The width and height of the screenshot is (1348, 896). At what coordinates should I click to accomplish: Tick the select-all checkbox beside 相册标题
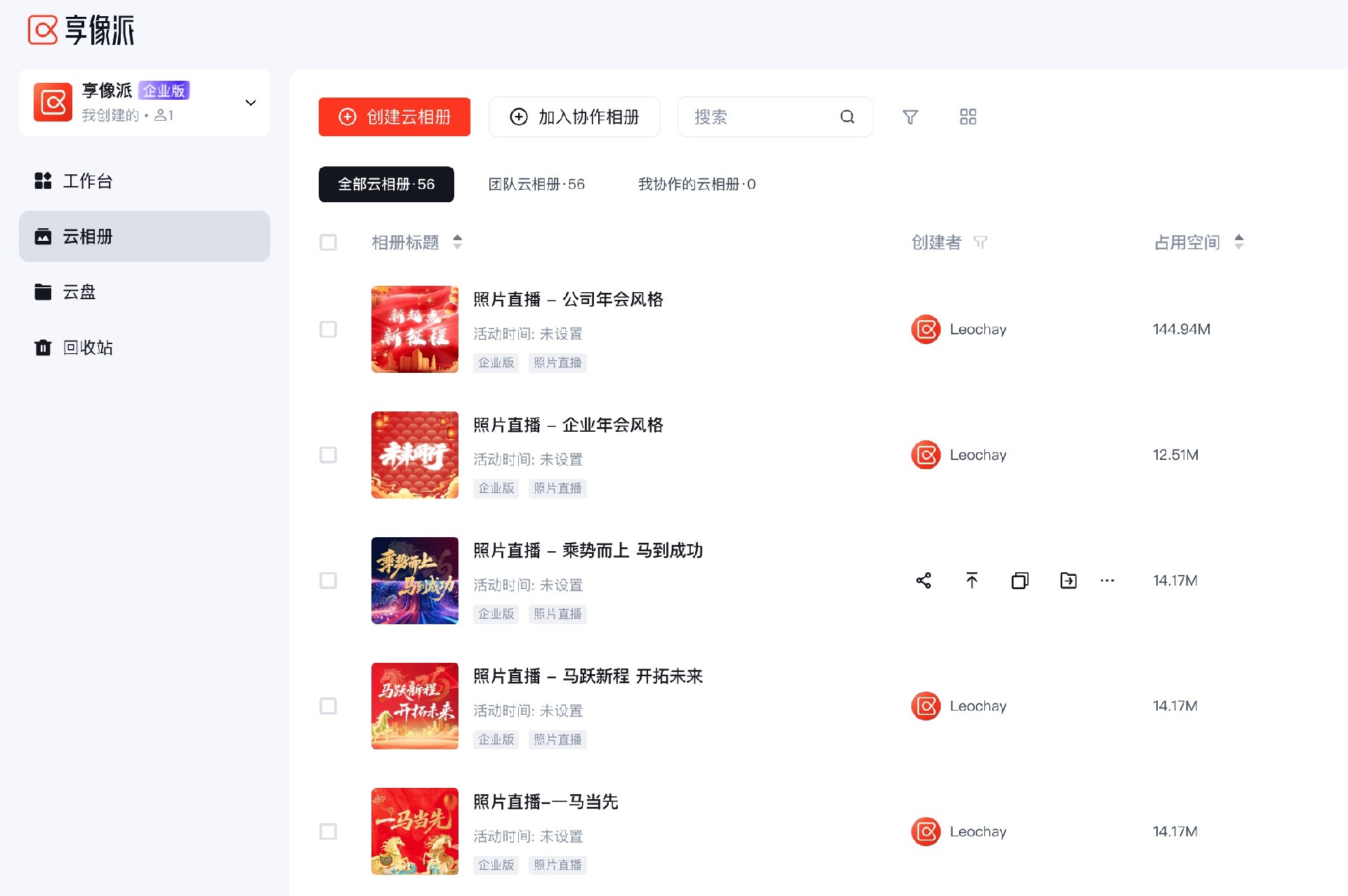click(328, 242)
